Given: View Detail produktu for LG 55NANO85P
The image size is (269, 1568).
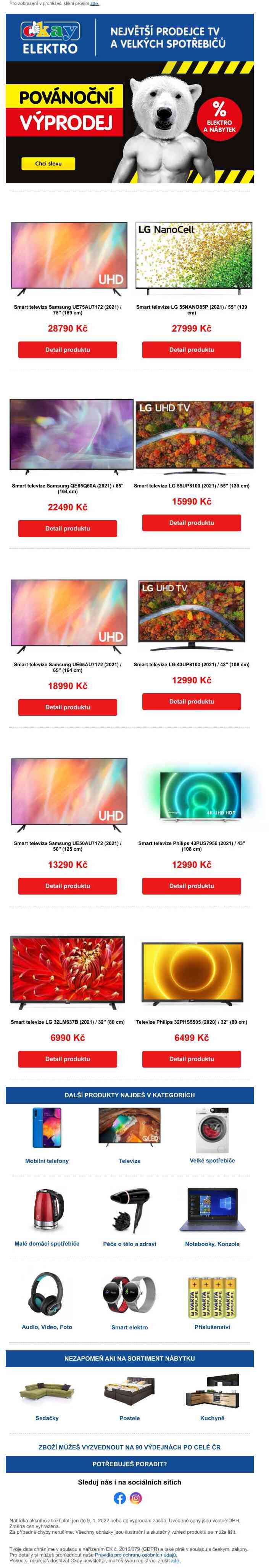Looking at the screenshot, I should (191, 350).
